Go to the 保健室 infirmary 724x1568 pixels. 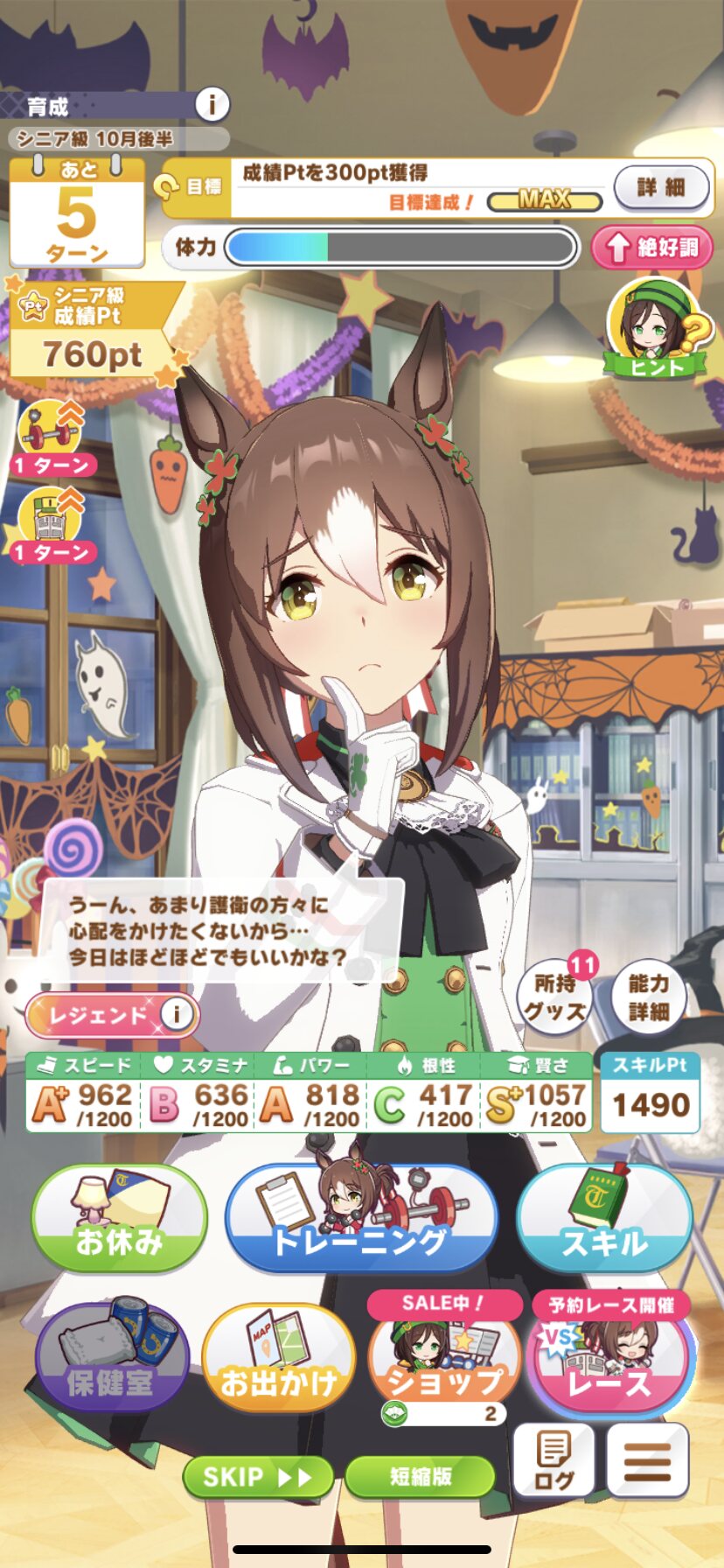111,1359
